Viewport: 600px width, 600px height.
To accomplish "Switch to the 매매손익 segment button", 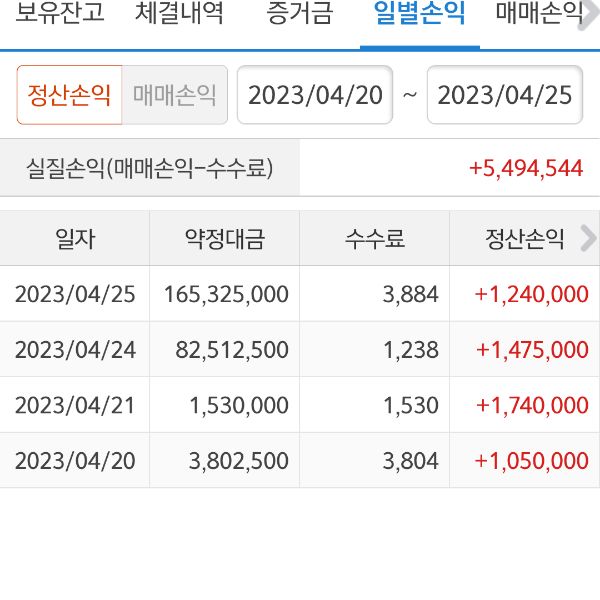I will (x=175, y=95).
